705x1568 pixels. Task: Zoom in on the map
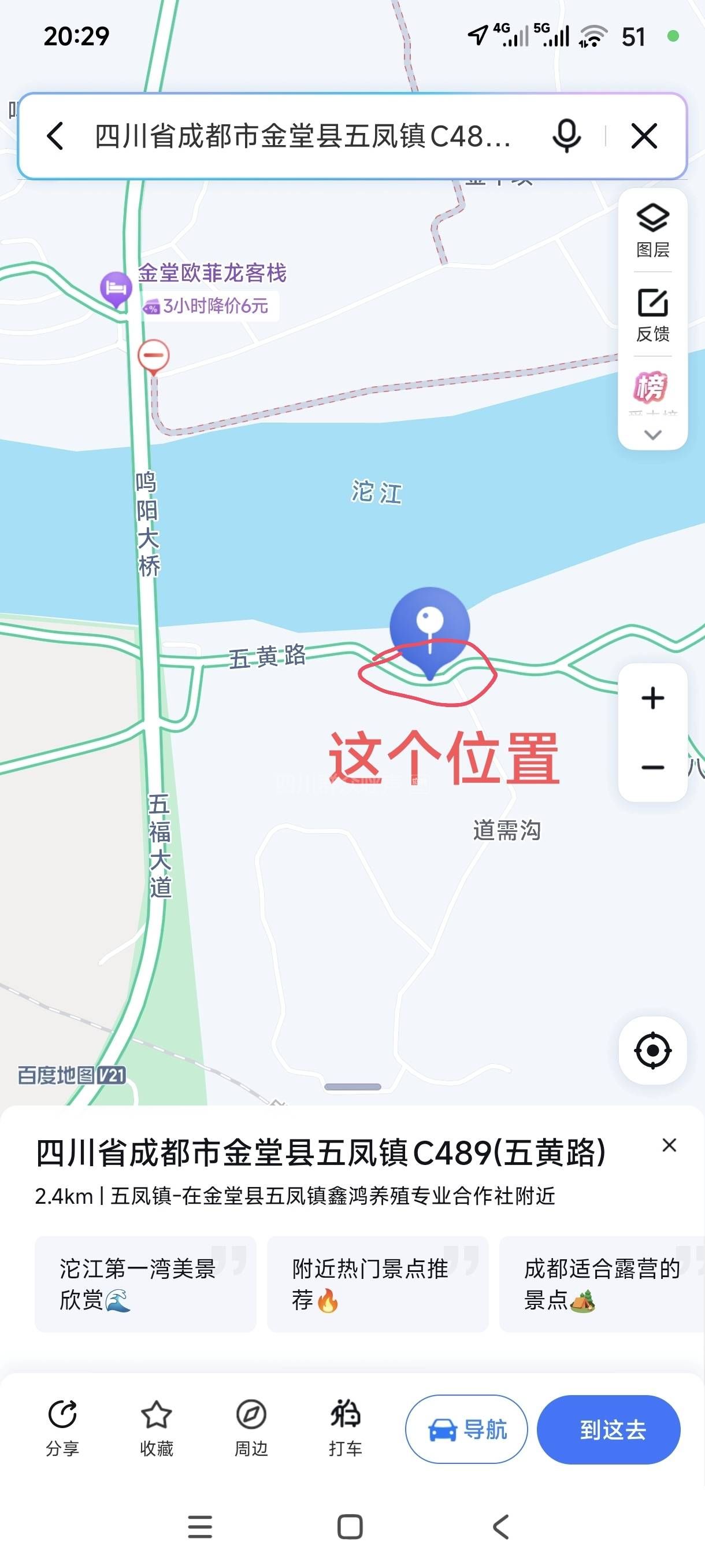coord(652,698)
